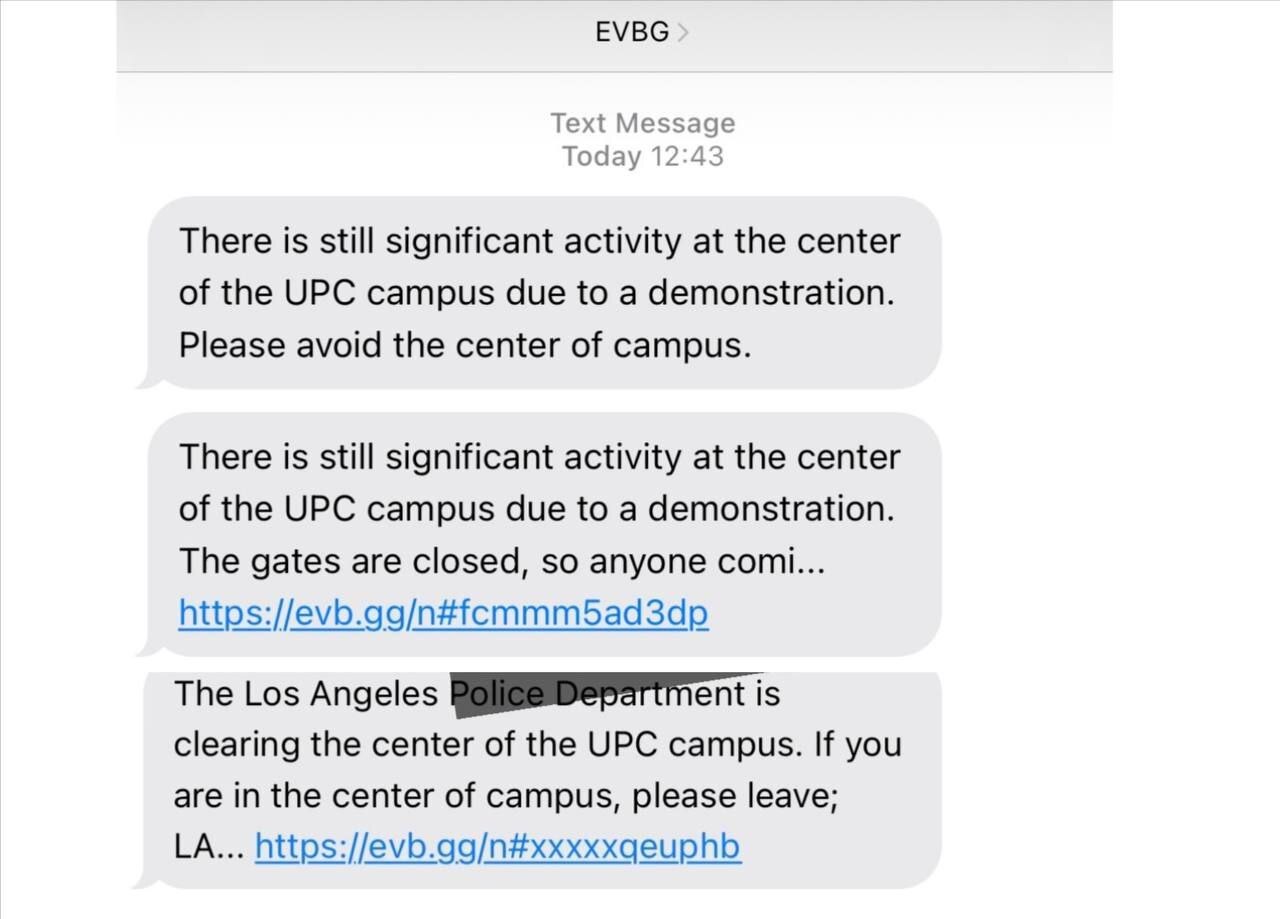Open the evb.gg link ending in xxxxxqeuphb
The height and width of the screenshot is (919, 1280).
coord(498,847)
